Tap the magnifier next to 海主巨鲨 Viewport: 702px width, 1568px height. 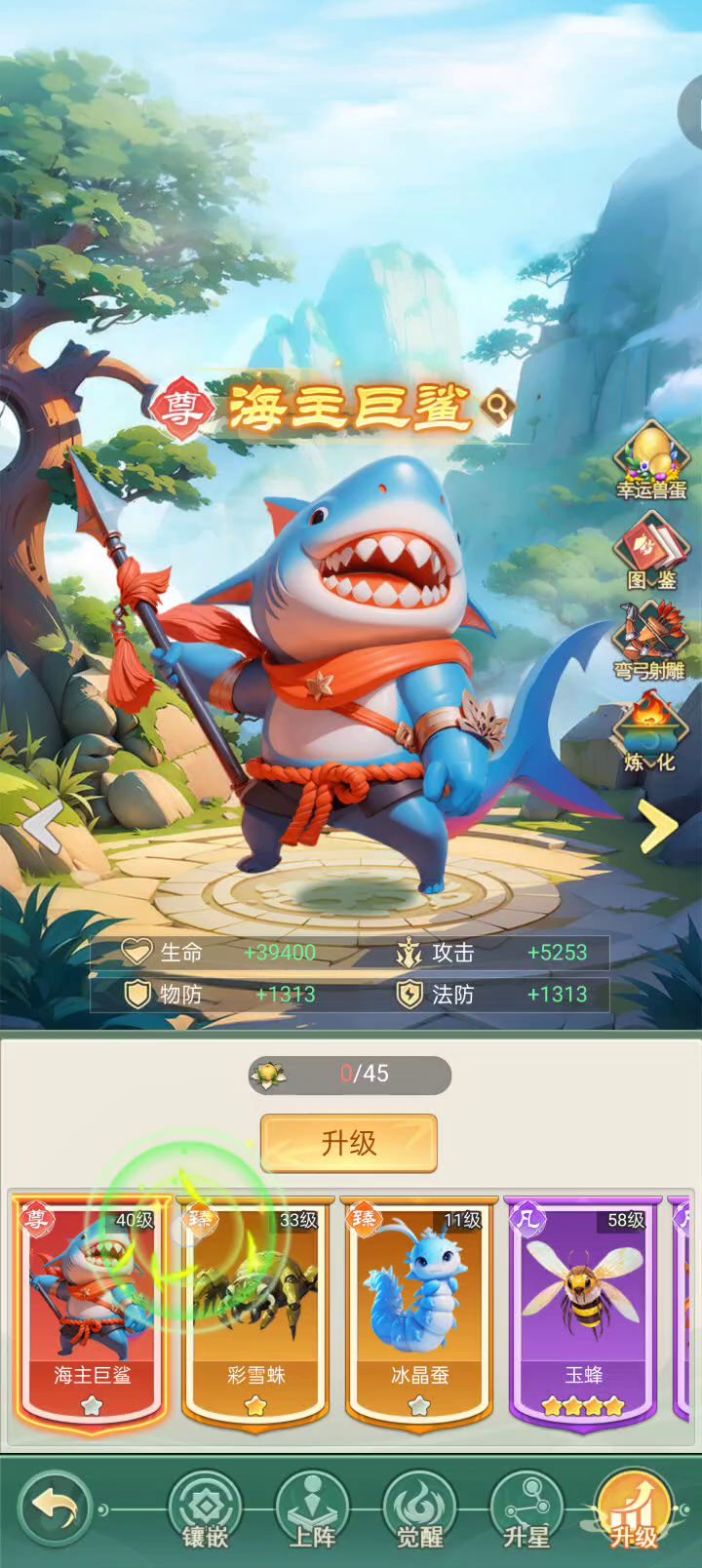pos(499,405)
